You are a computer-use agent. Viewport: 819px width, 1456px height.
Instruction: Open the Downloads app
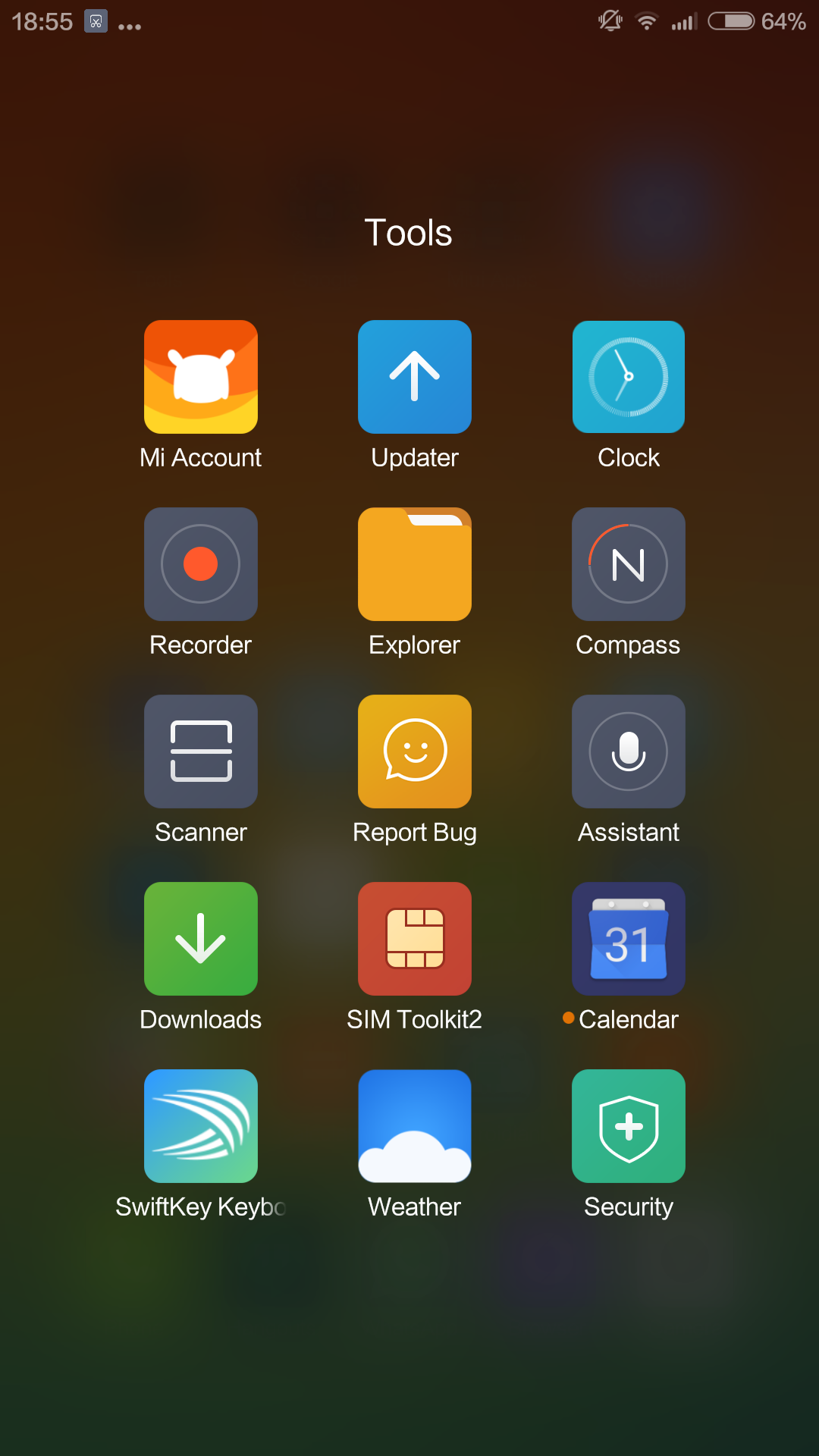click(201, 939)
